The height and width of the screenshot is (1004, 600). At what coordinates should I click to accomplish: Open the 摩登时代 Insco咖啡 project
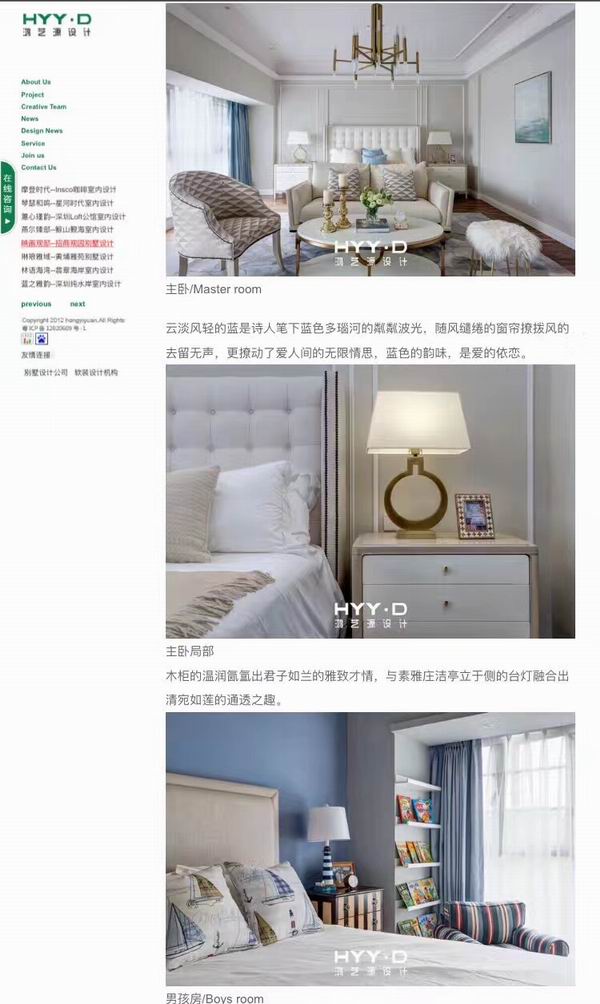[x=68, y=189]
